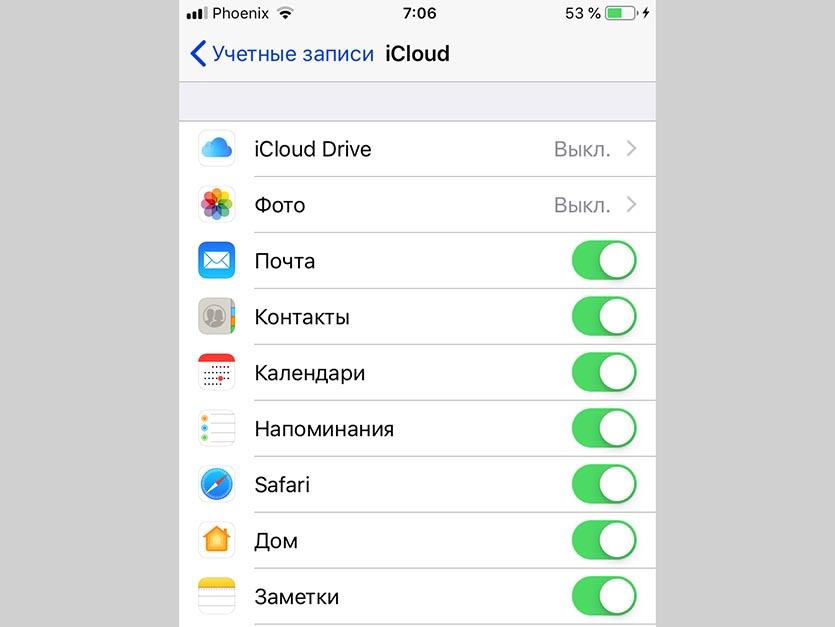Viewport: 835px width, 627px height.
Task: Toggle the Заметки switch
Action: [x=604, y=597]
